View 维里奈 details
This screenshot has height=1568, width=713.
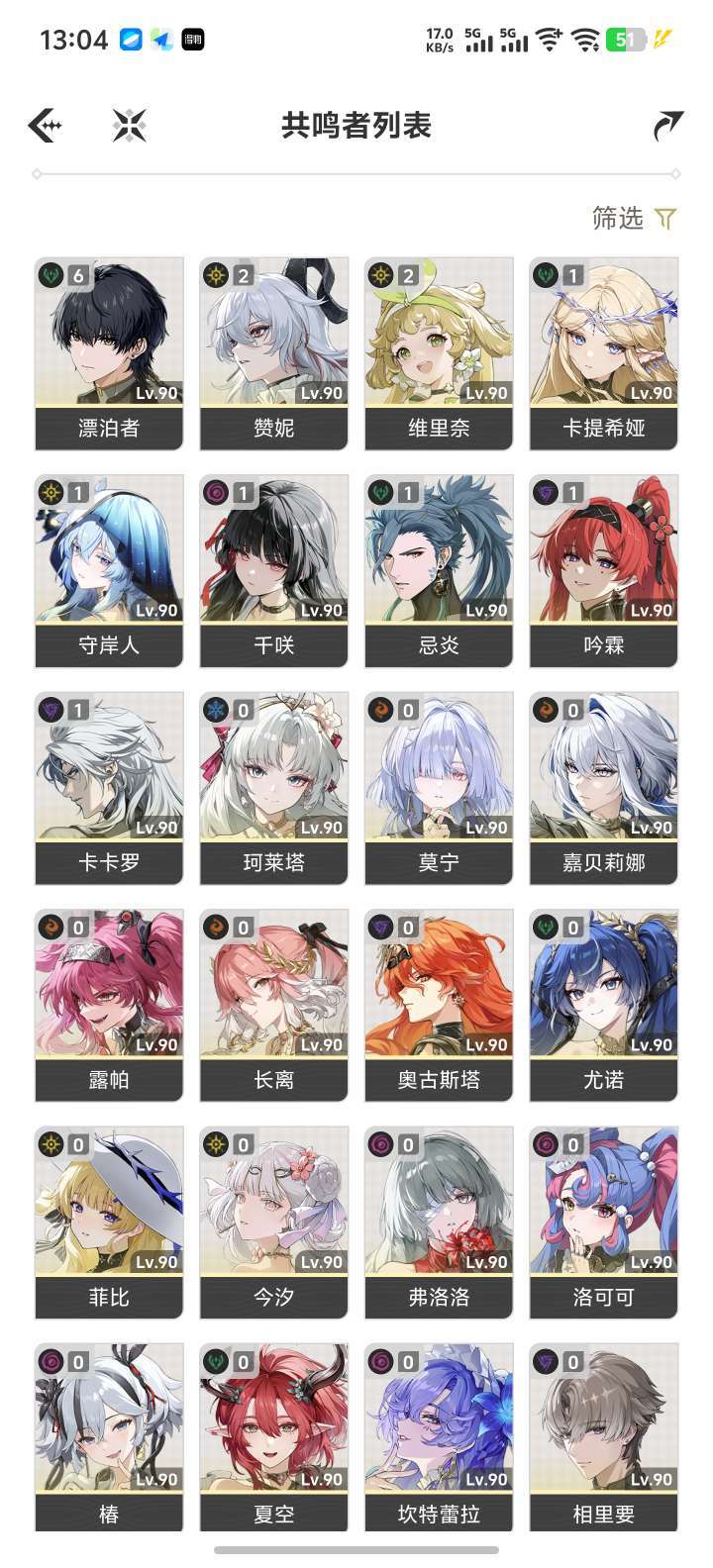439,354
